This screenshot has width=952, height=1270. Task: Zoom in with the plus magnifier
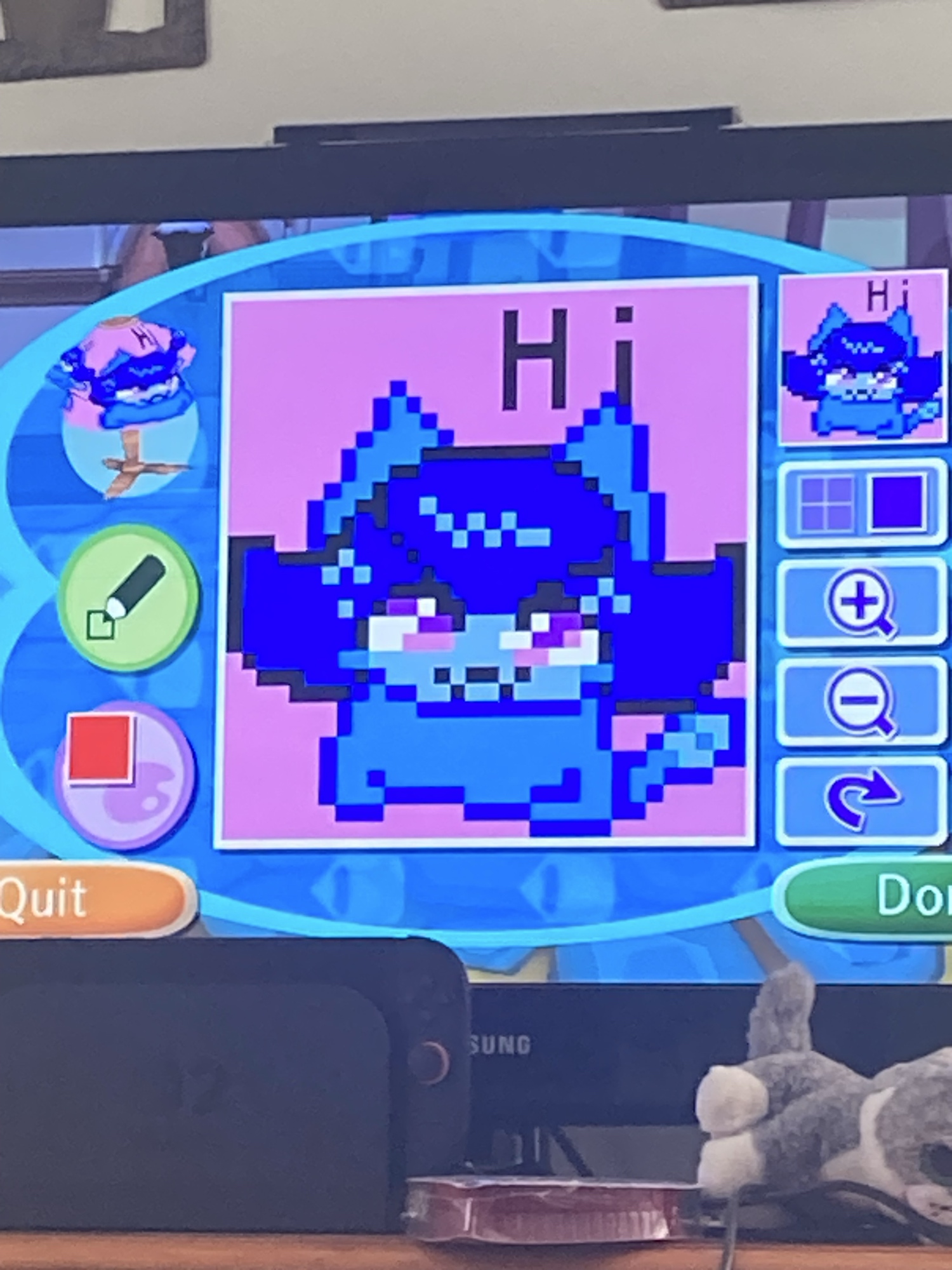861,602
